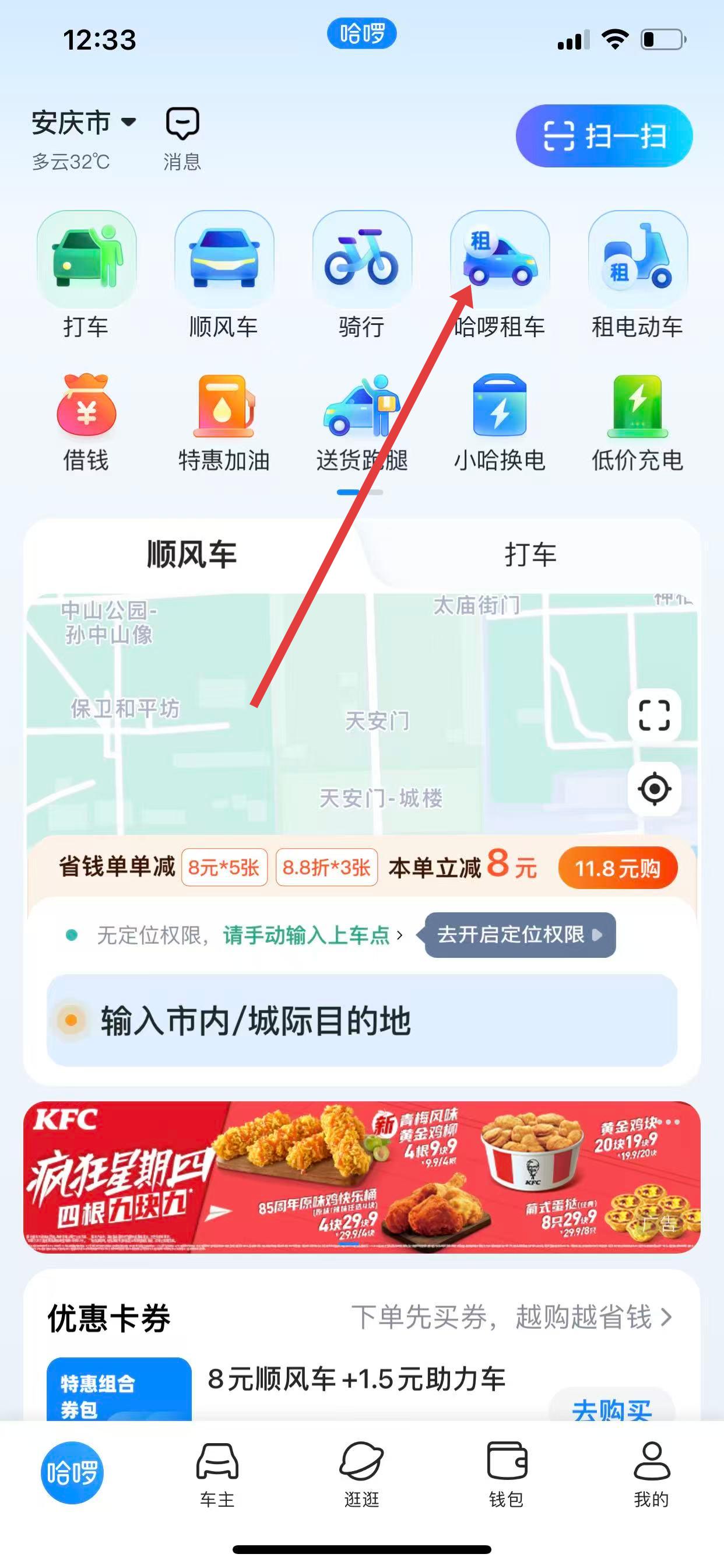Screen dimensions: 724x1568
Task: Tap the 扫一扫 scan button
Action: pyautogui.click(x=603, y=136)
